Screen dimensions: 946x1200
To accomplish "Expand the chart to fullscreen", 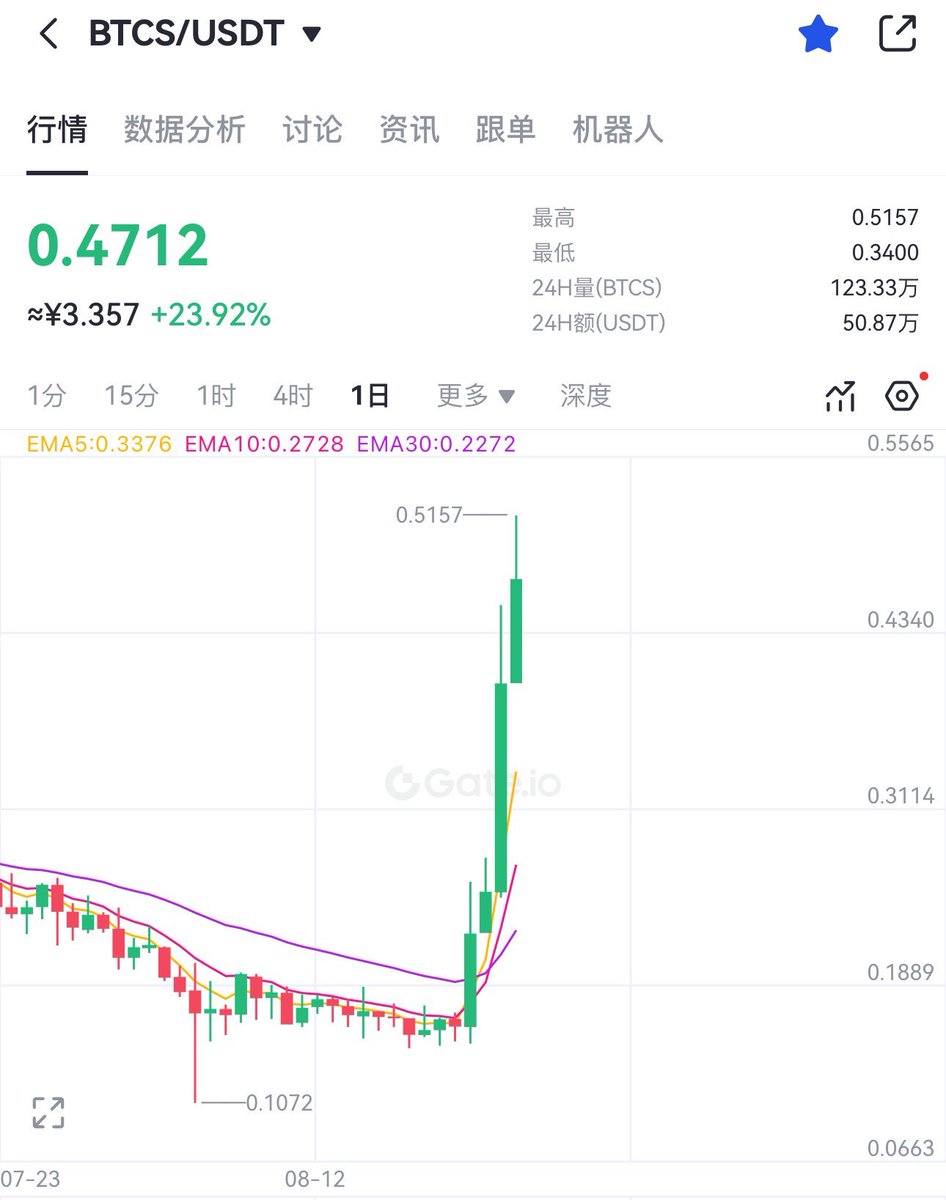I will pyautogui.click(x=48, y=1112).
